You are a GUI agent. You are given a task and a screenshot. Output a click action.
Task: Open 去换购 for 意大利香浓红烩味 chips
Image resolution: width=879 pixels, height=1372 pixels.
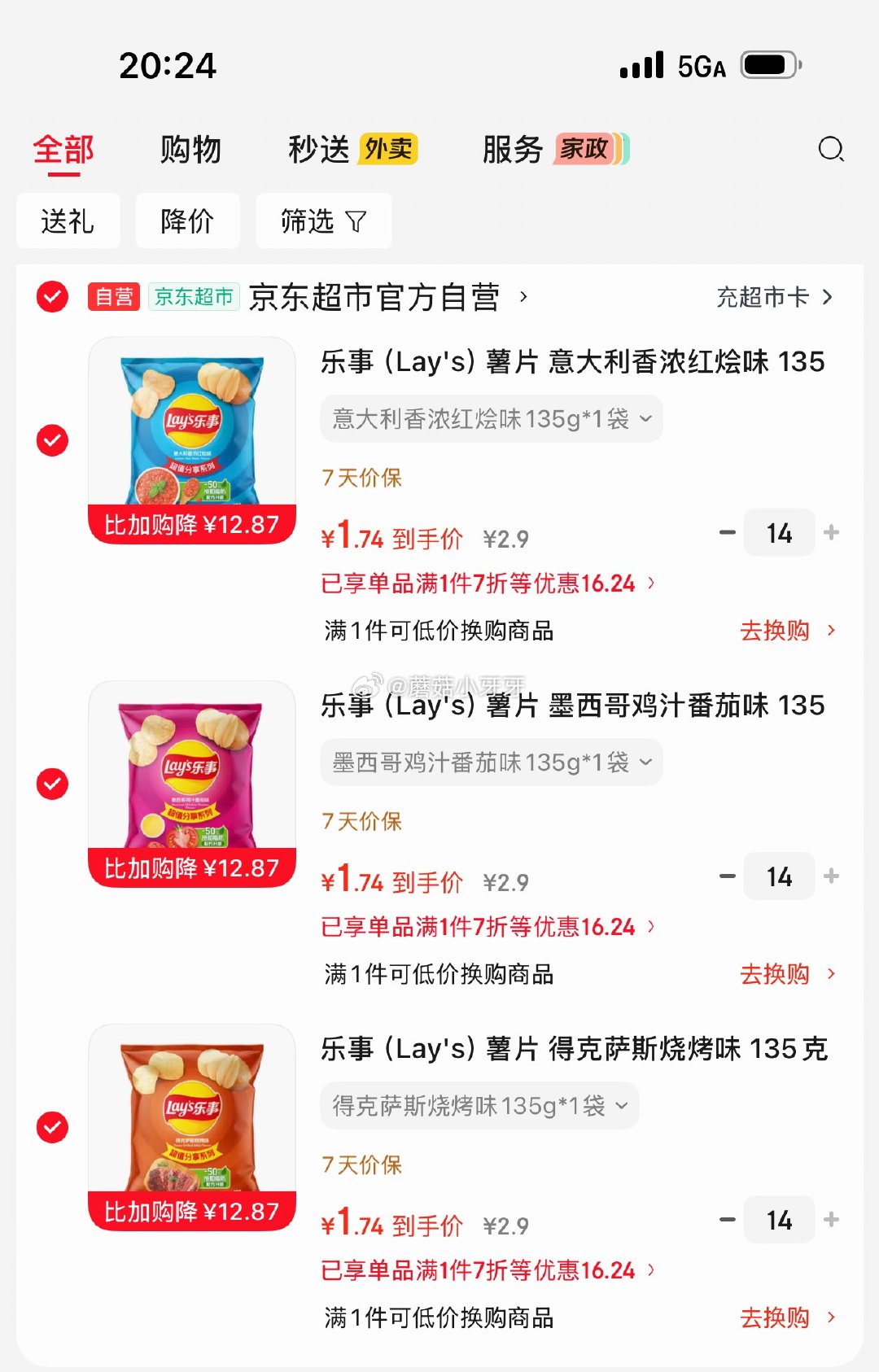pos(786,631)
